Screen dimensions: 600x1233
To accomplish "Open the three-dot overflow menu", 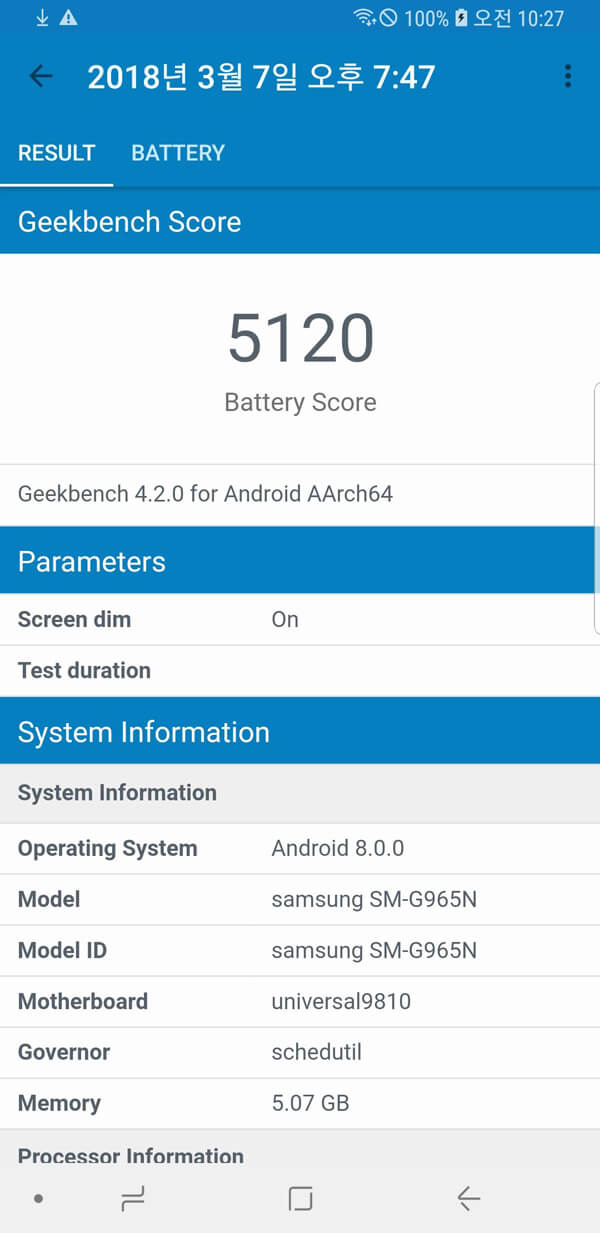I will (567, 76).
